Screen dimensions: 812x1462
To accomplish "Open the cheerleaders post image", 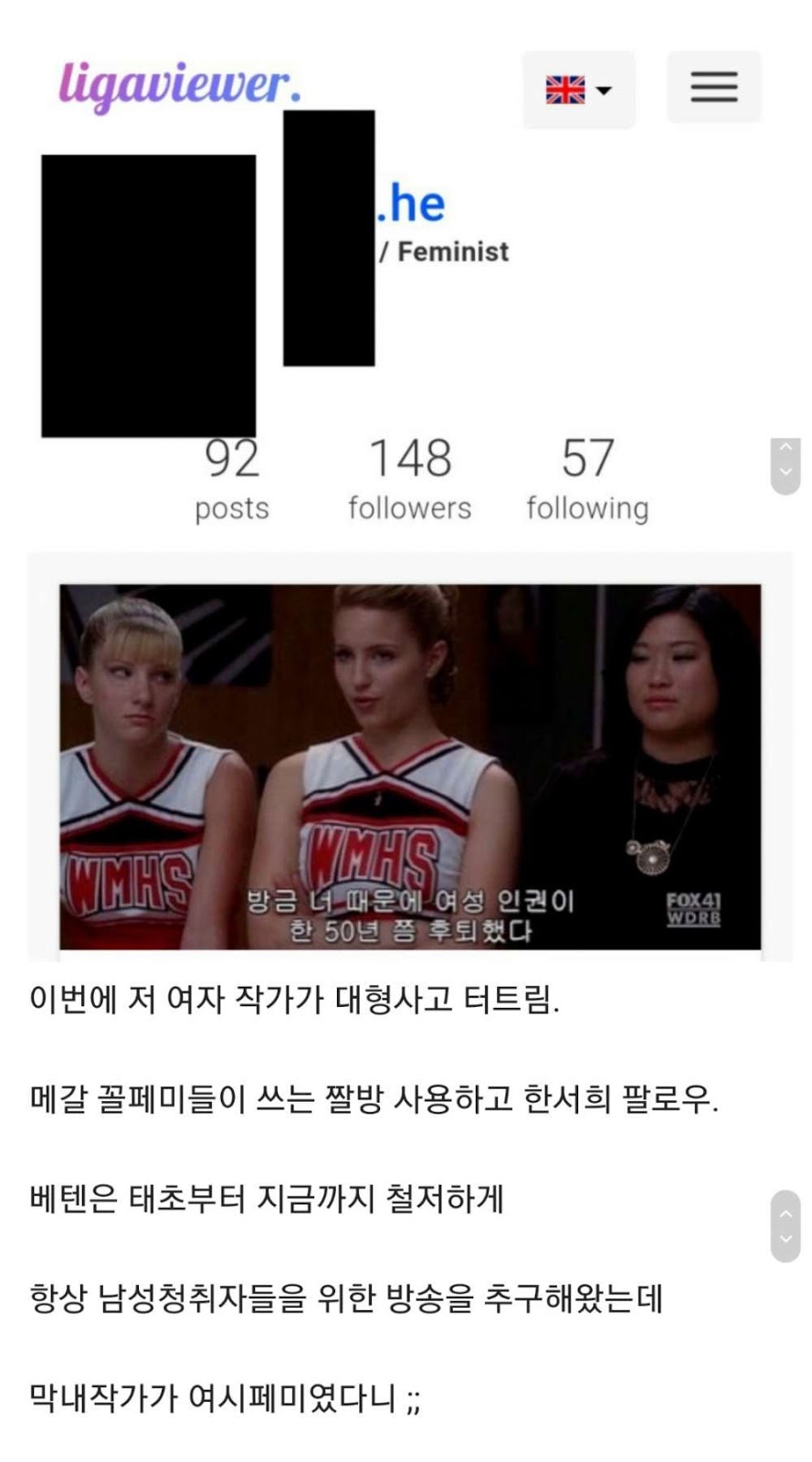I will pos(409,766).
